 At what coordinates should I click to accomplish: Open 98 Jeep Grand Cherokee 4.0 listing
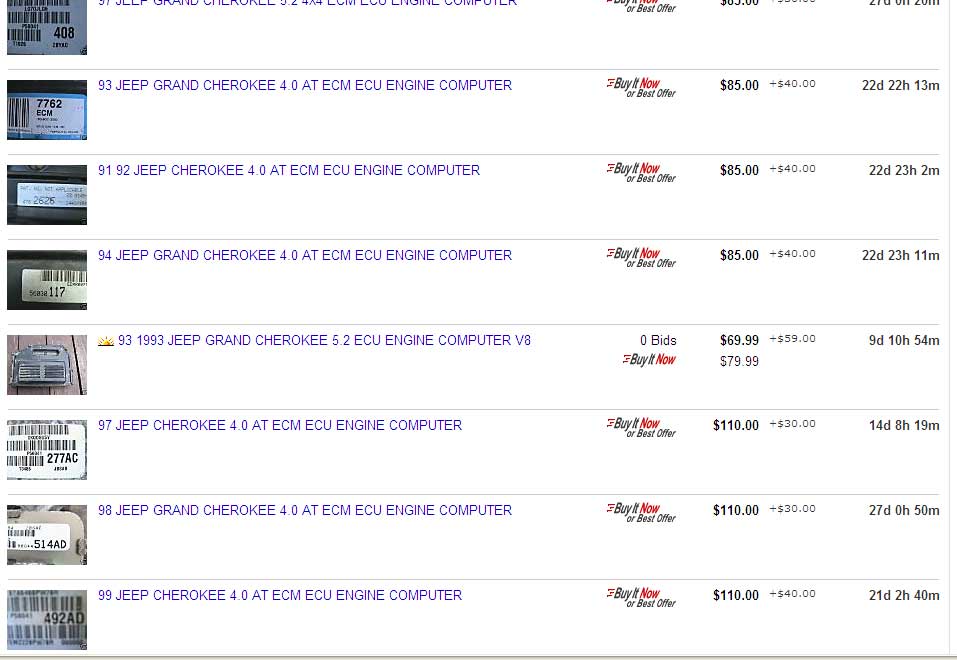[304, 511]
